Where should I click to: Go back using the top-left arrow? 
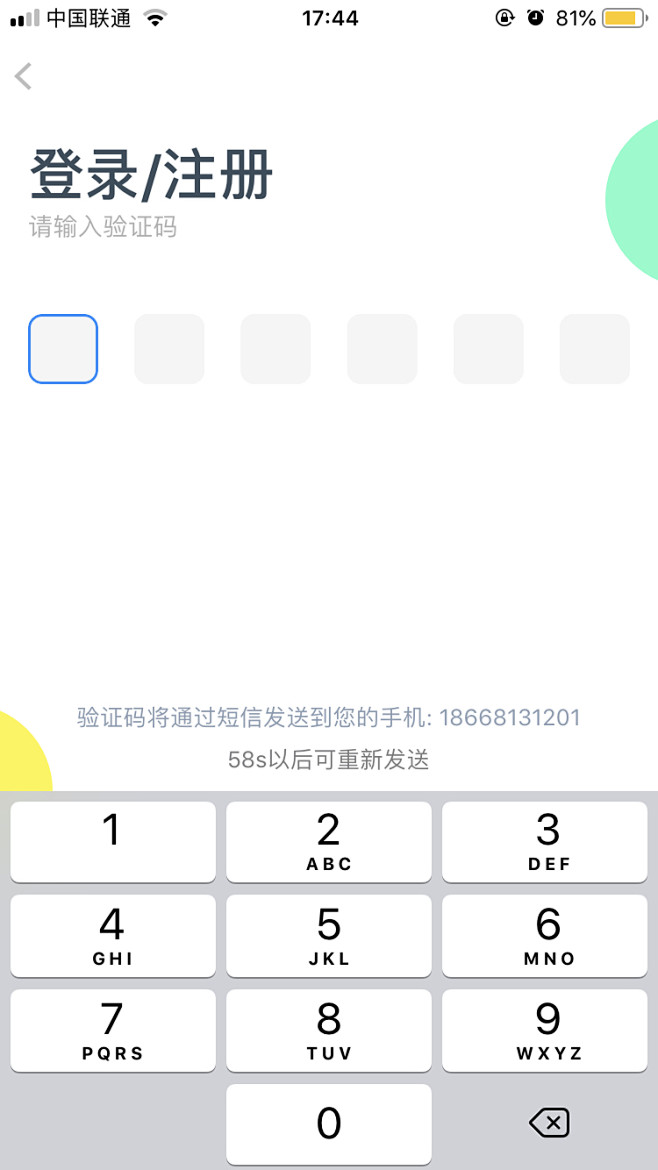24,76
